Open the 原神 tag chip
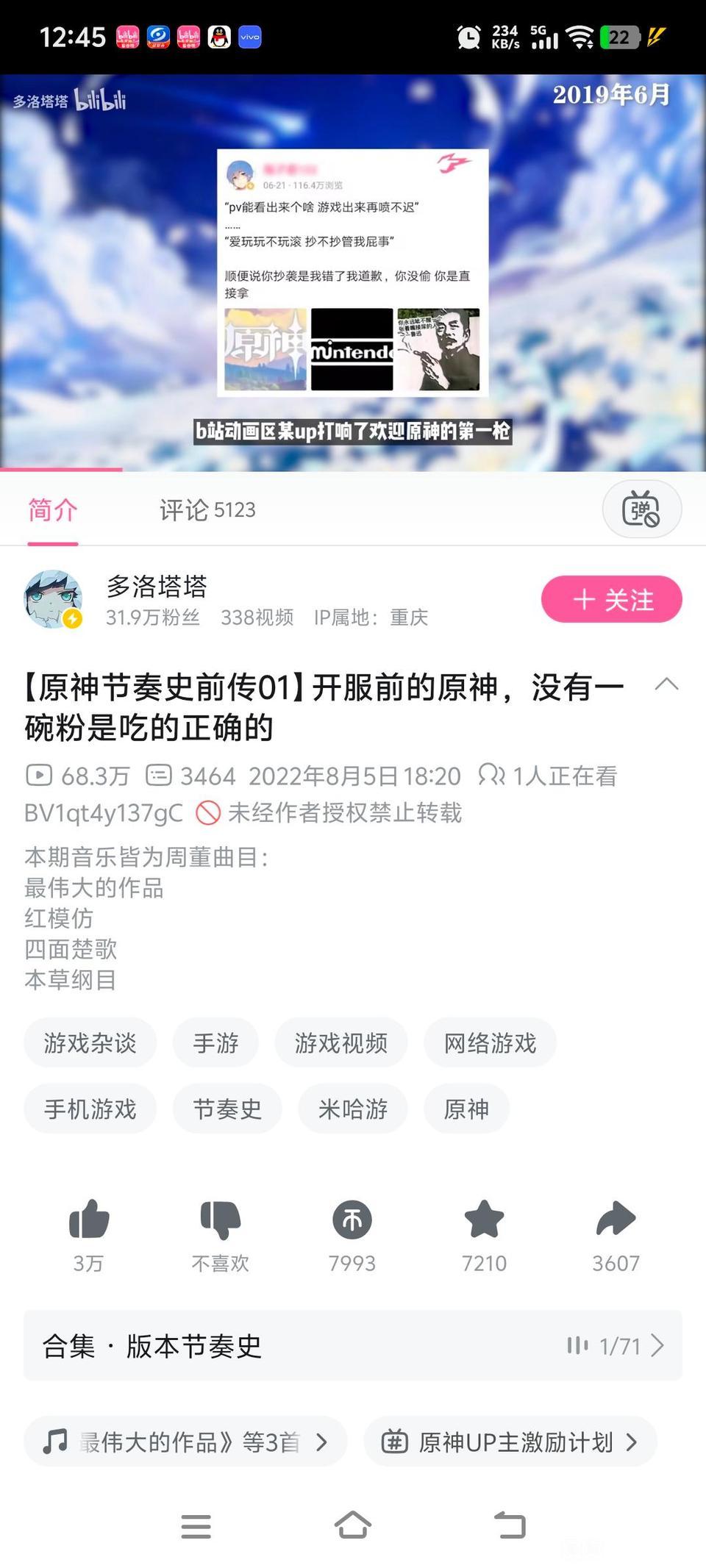The height and width of the screenshot is (1568, 706). click(x=466, y=1109)
